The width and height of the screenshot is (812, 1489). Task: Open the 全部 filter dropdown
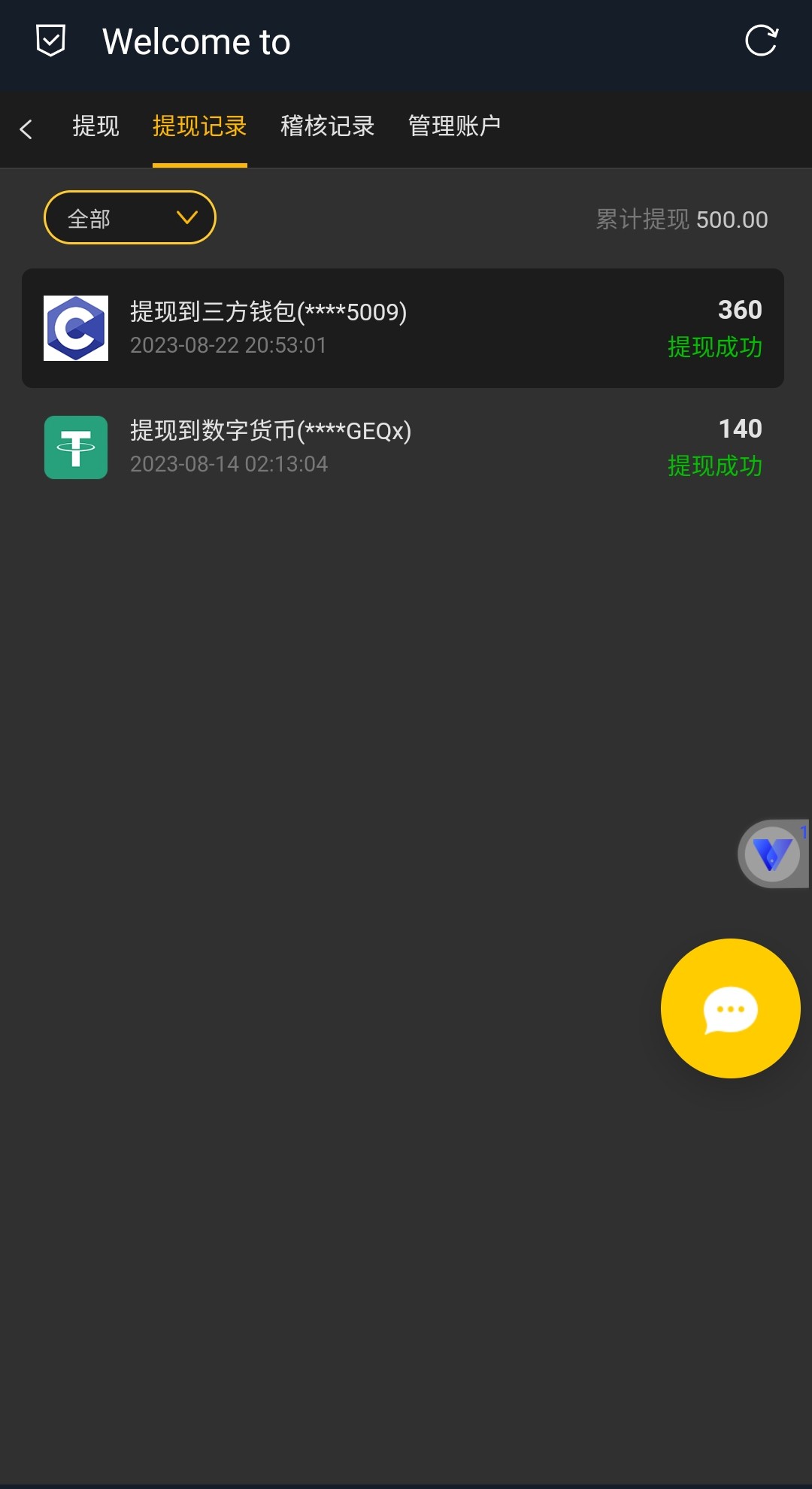129,217
